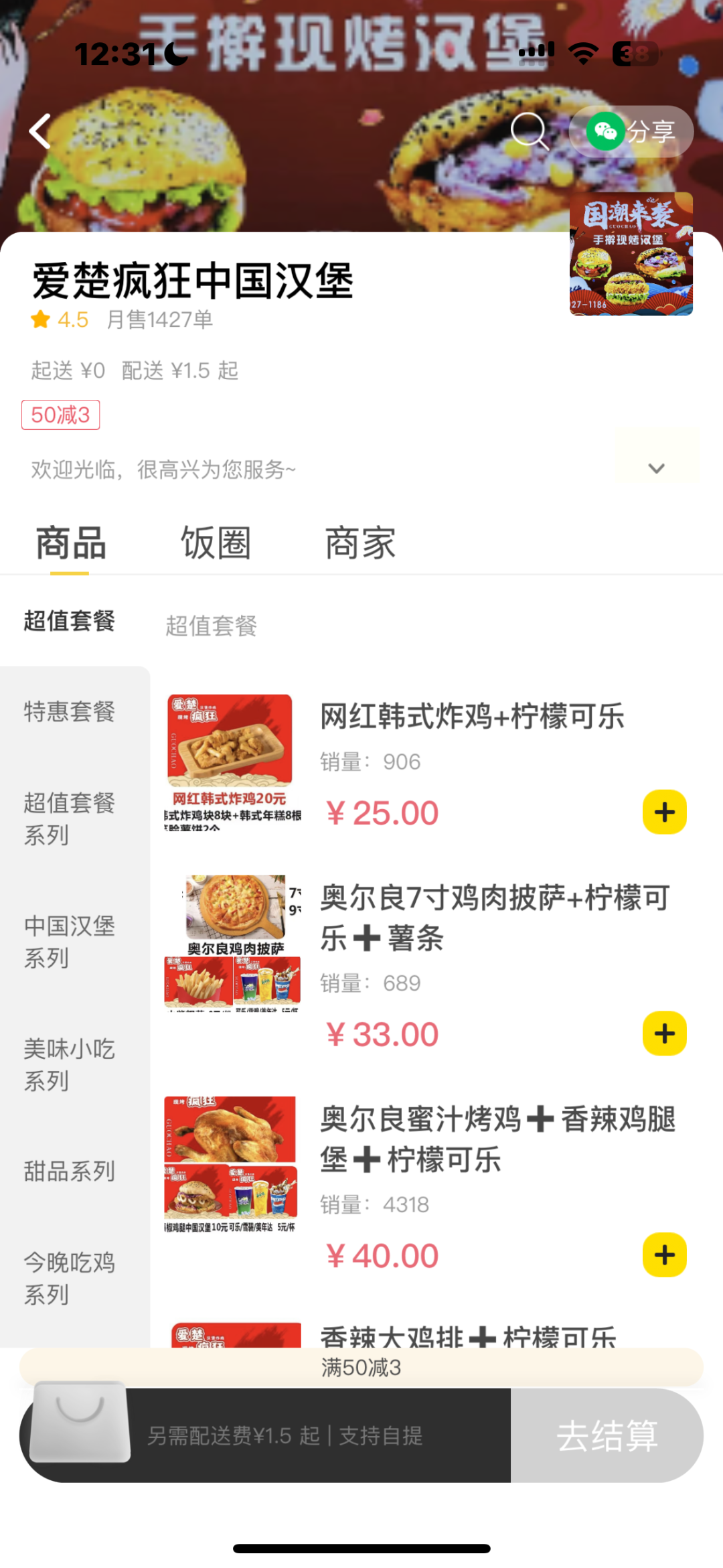The image size is (723, 1568).
Task: Select the 超值套餐 category
Action: [70, 621]
